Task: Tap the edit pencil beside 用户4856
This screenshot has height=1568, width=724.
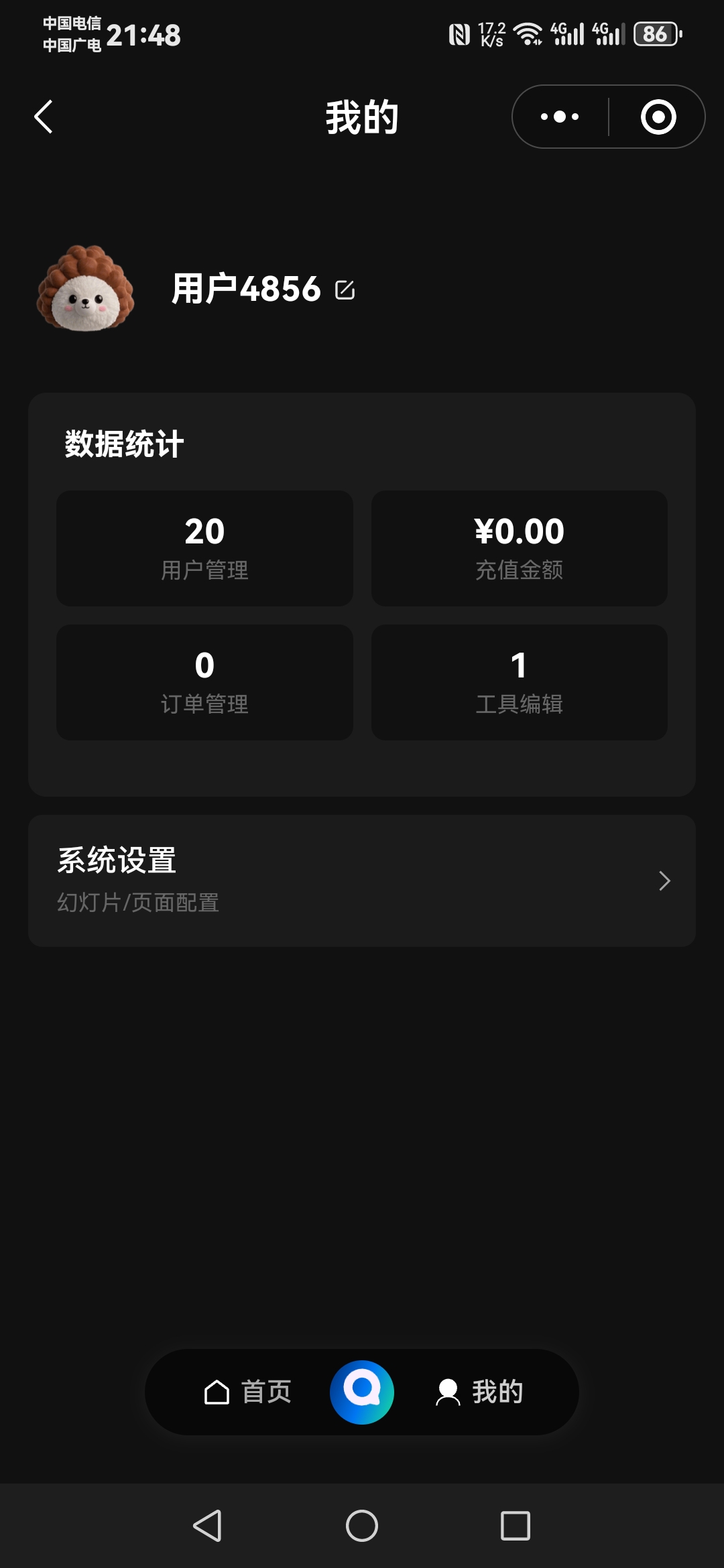Action: point(345,289)
